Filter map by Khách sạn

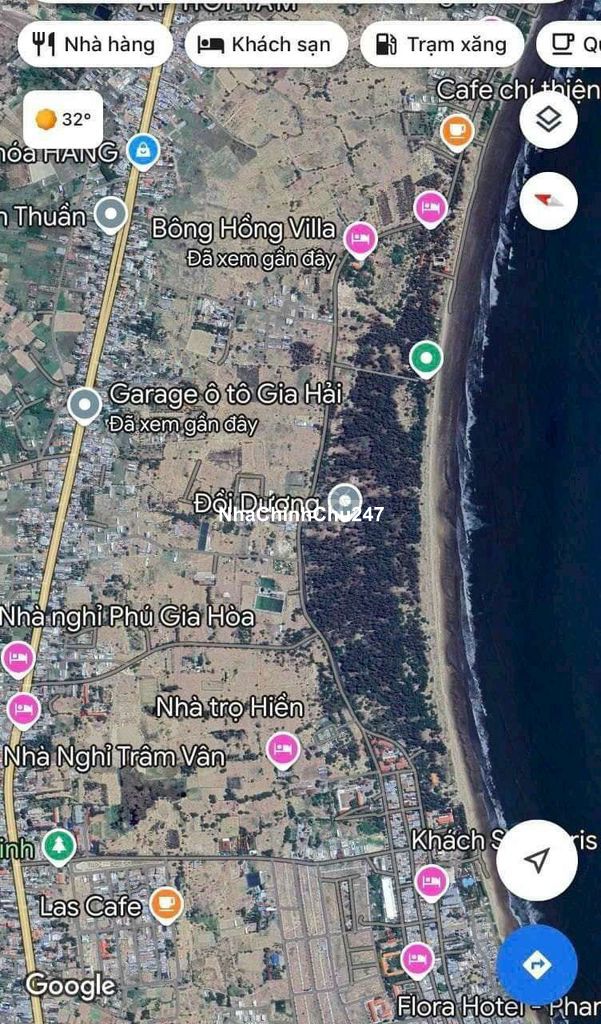(x=266, y=44)
